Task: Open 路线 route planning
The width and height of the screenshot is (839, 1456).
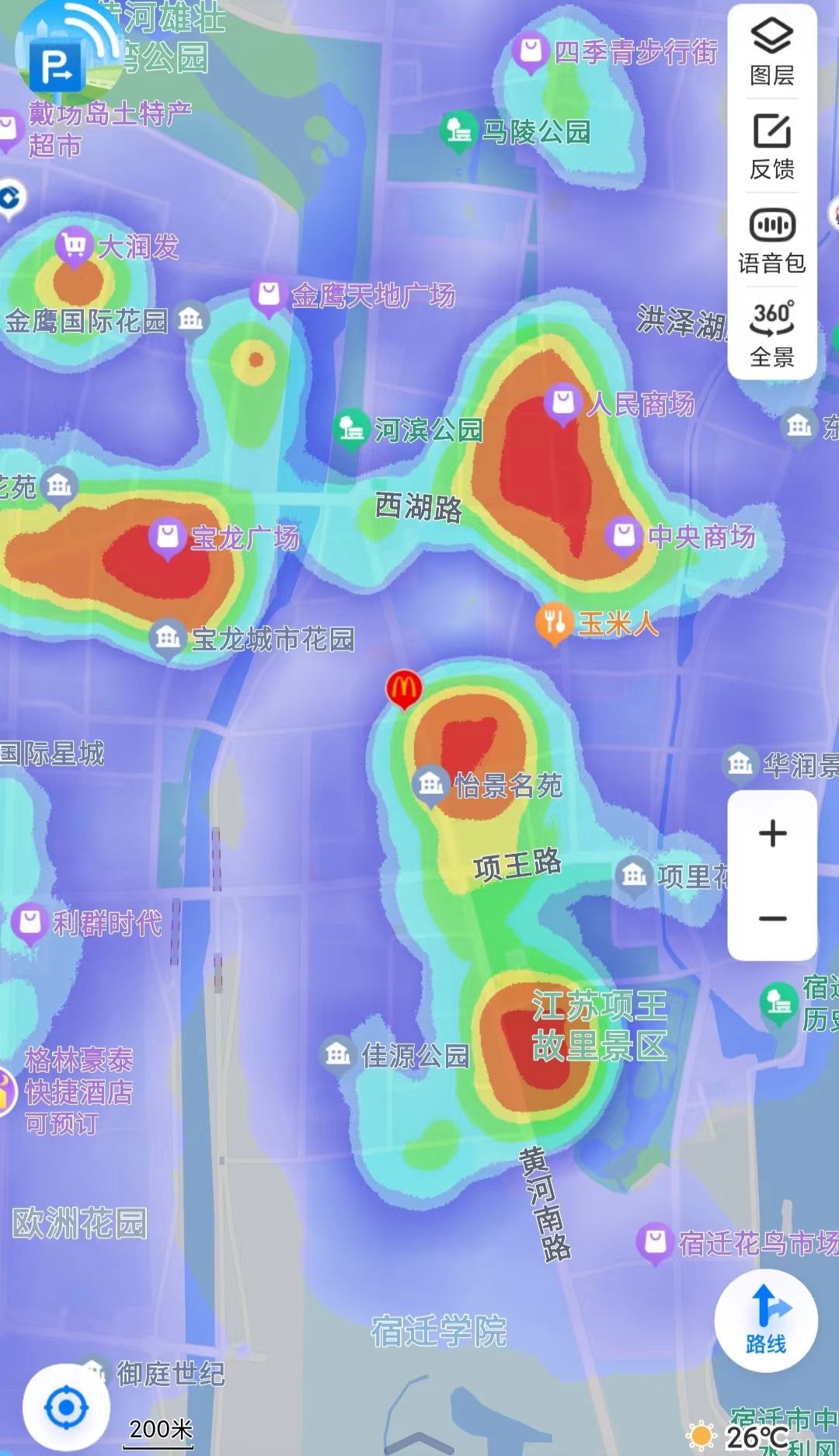Action: pos(766,1321)
